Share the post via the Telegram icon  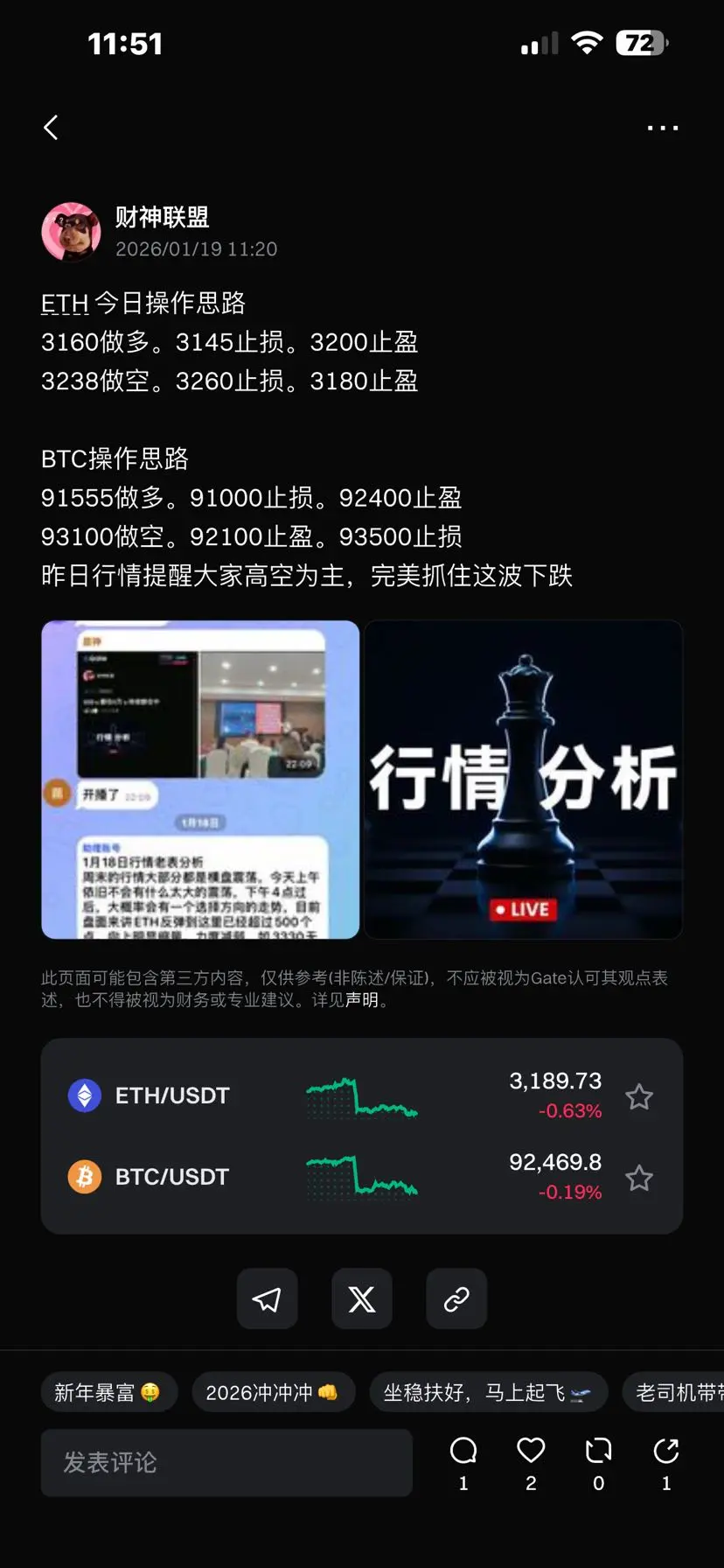267,1298
